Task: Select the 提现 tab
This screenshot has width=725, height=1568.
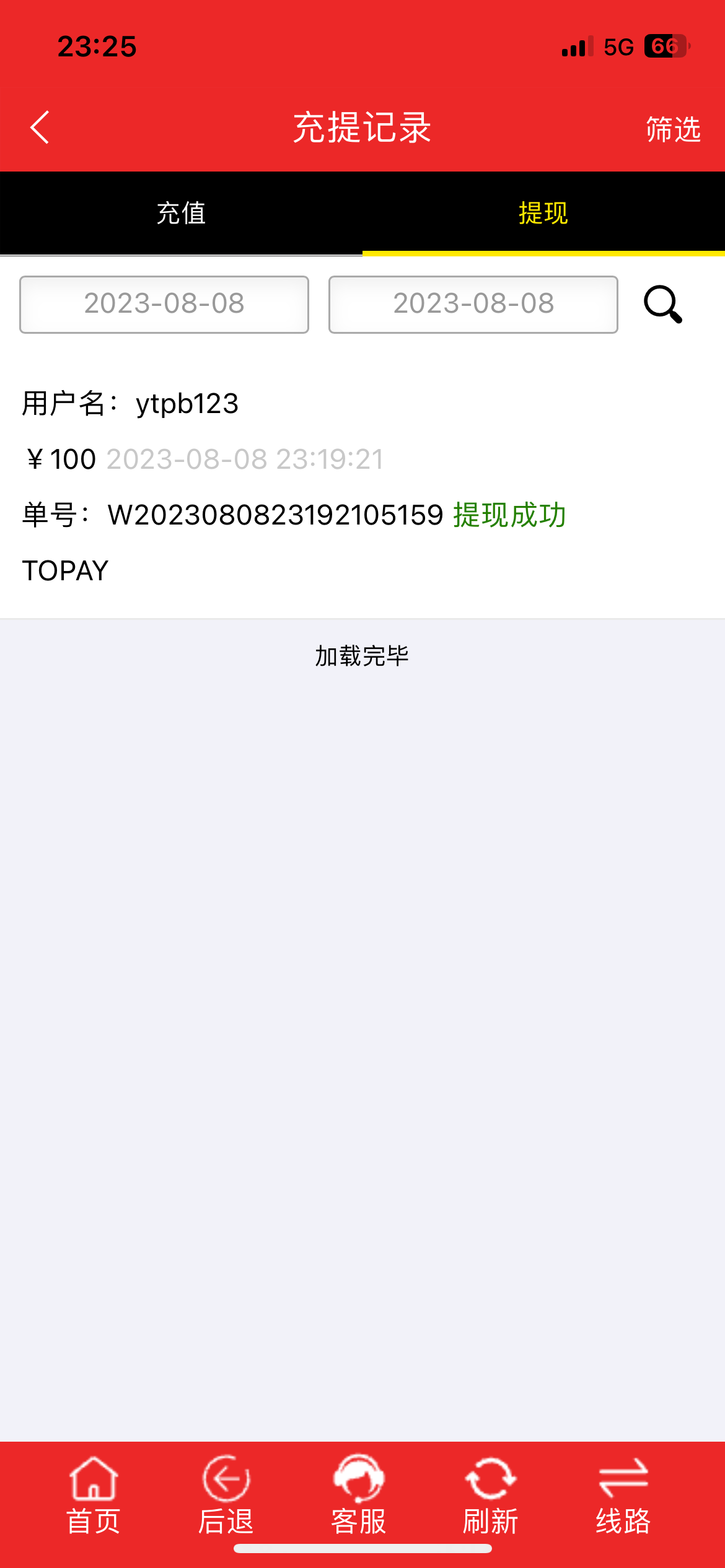Action: (543, 213)
